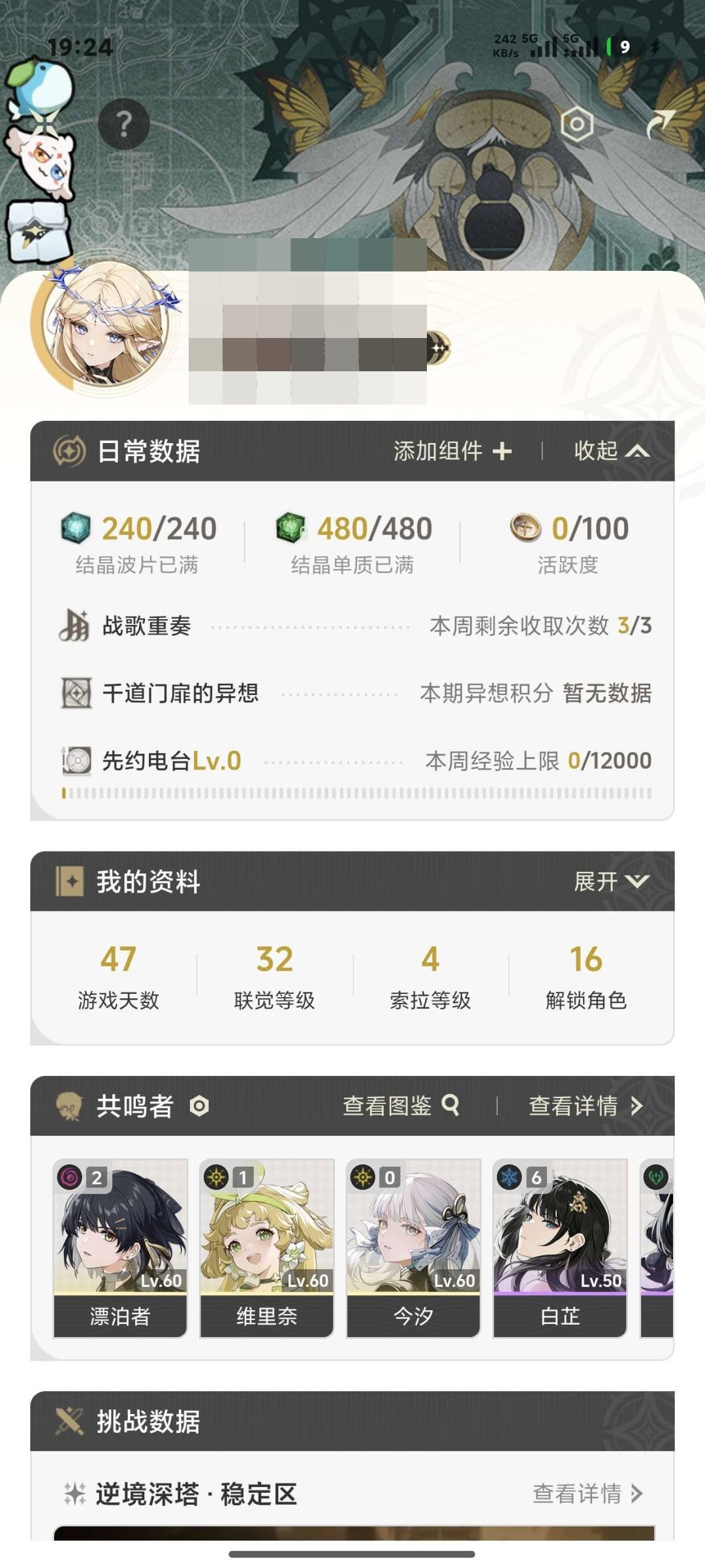Viewport: 705px width, 1568px height.
Task: Collapse the 日常数据 panel via 收起
Action: click(x=612, y=452)
